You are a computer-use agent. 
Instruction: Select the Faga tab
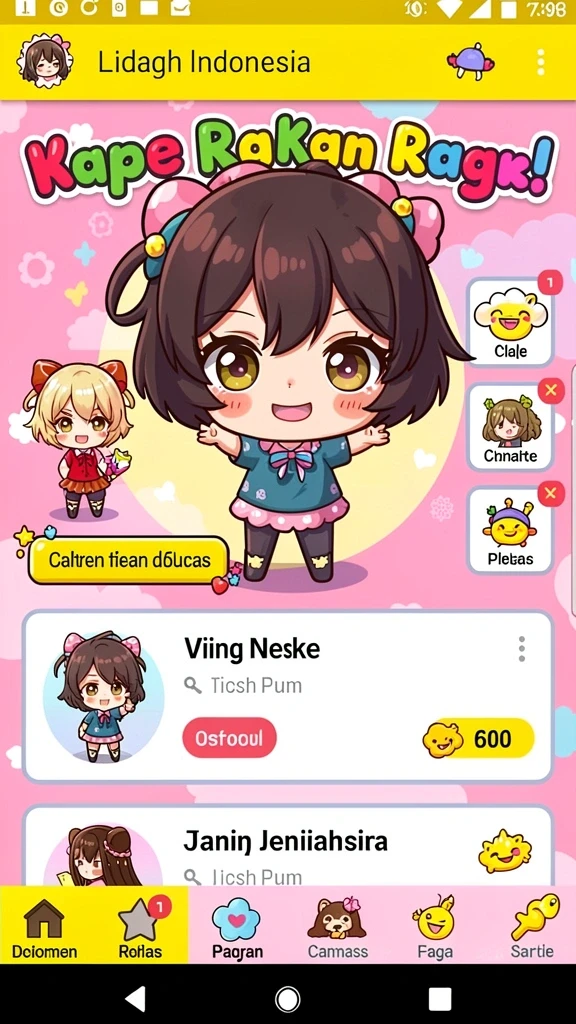[435, 925]
